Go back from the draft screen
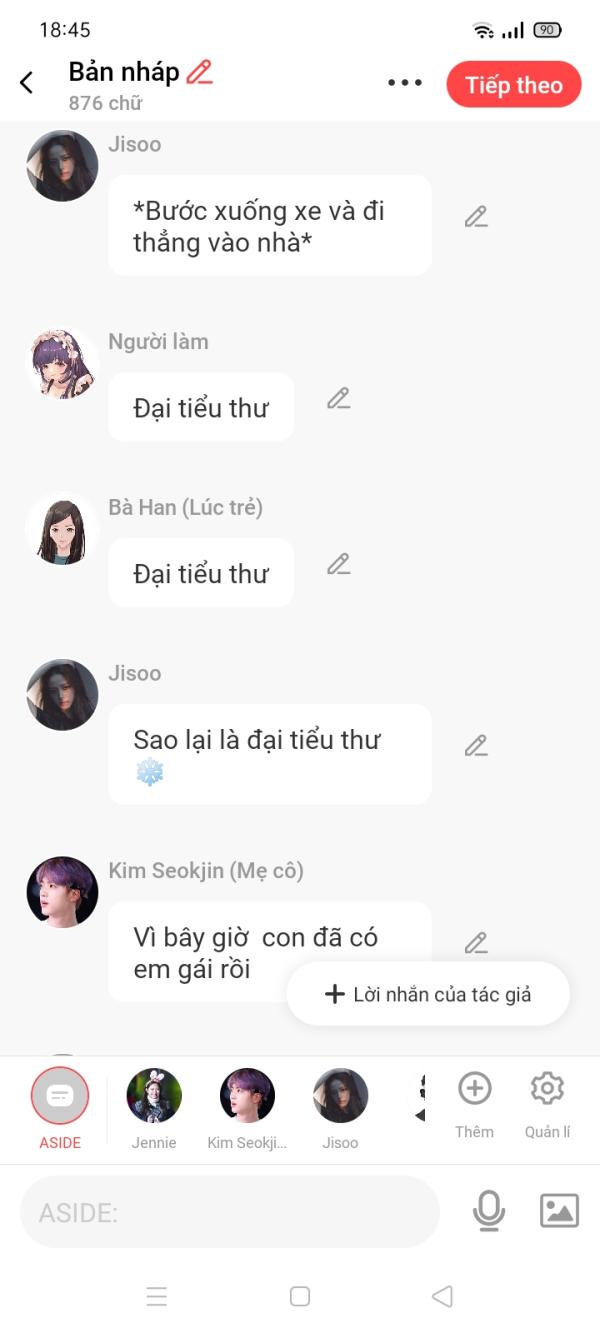 pyautogui.click(x=27, y=83)
